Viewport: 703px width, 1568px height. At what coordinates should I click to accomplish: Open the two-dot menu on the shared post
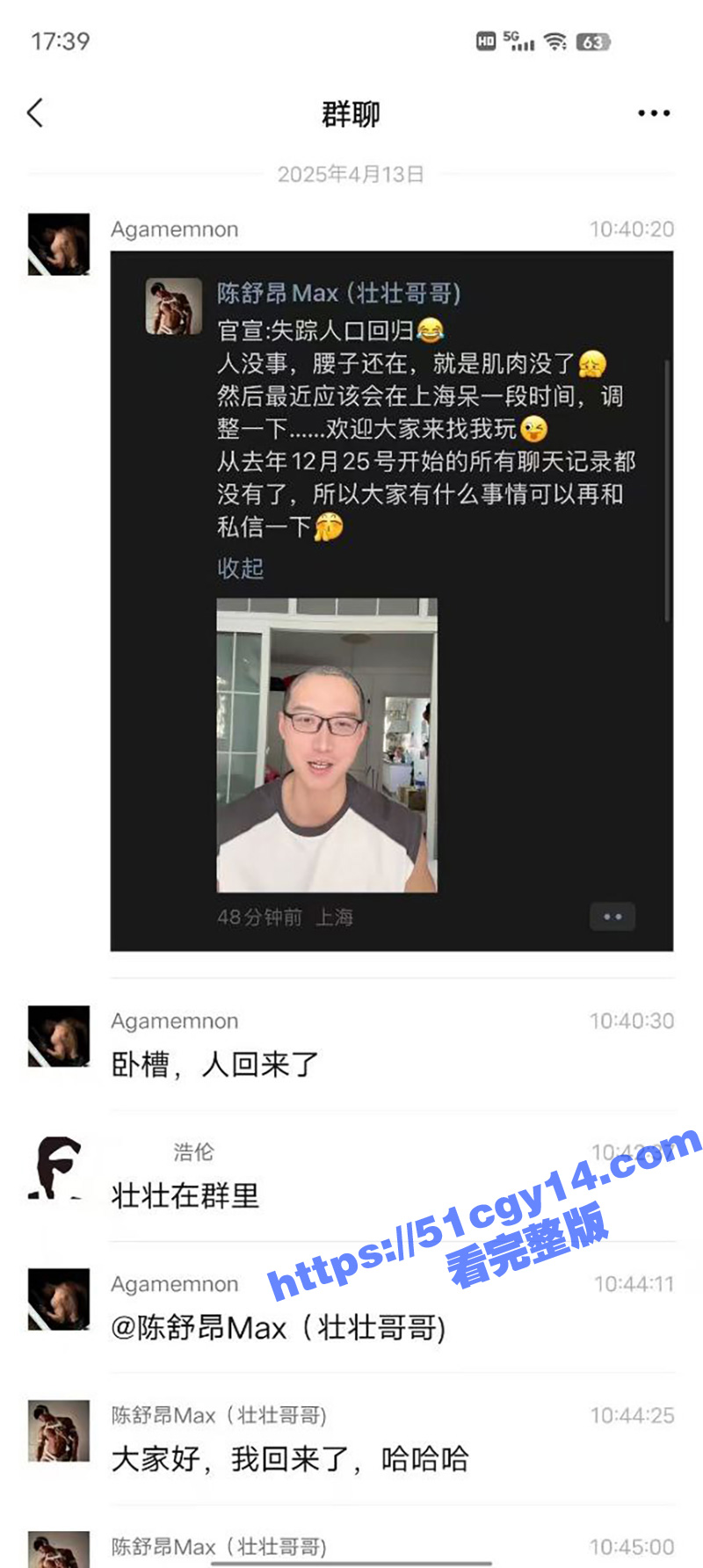point(612,916)
